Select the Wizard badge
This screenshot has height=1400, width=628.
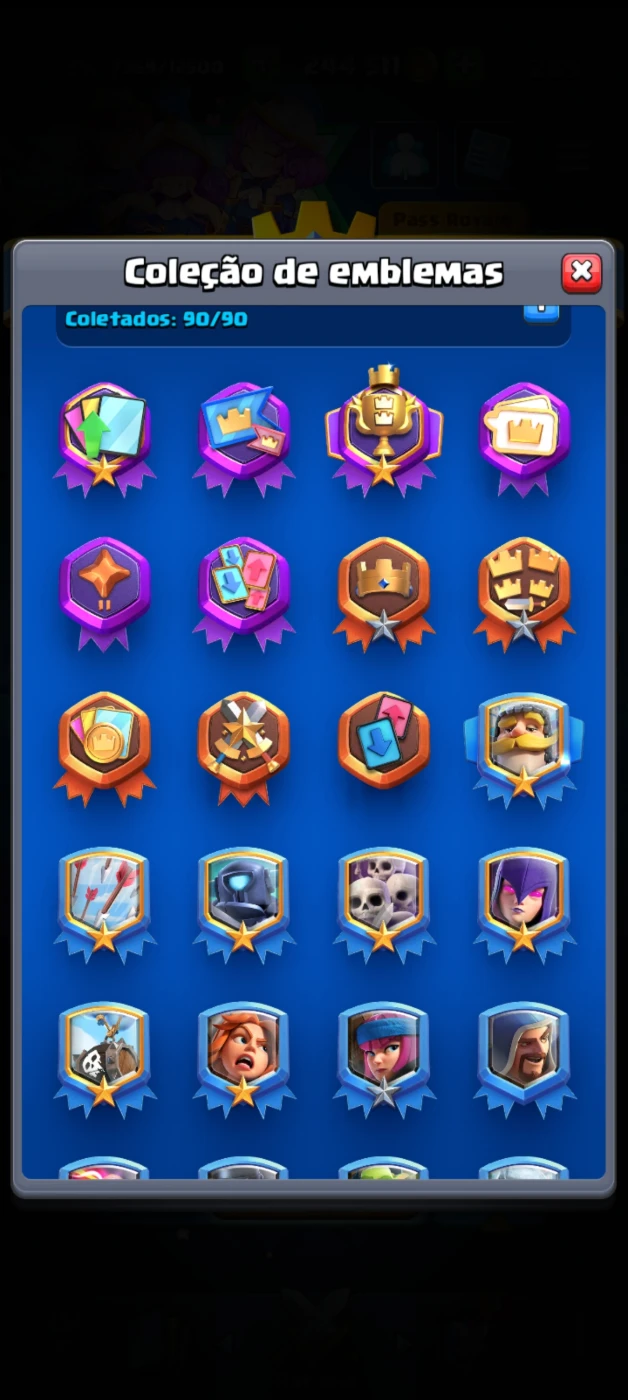click(524, 1053)
